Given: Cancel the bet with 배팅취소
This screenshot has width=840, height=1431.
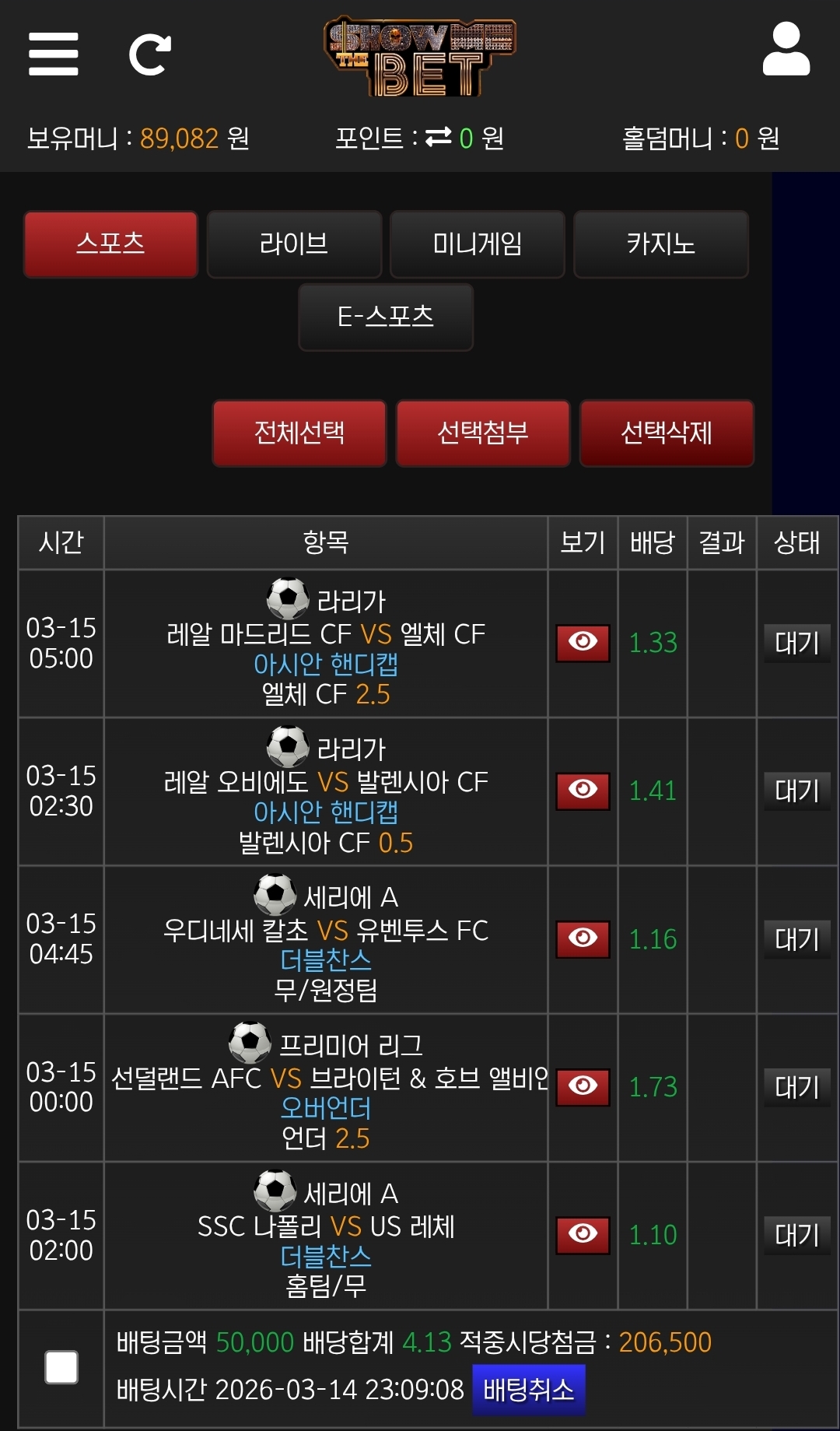Looking at the screenshot, I should click(x=528, y=1389).
